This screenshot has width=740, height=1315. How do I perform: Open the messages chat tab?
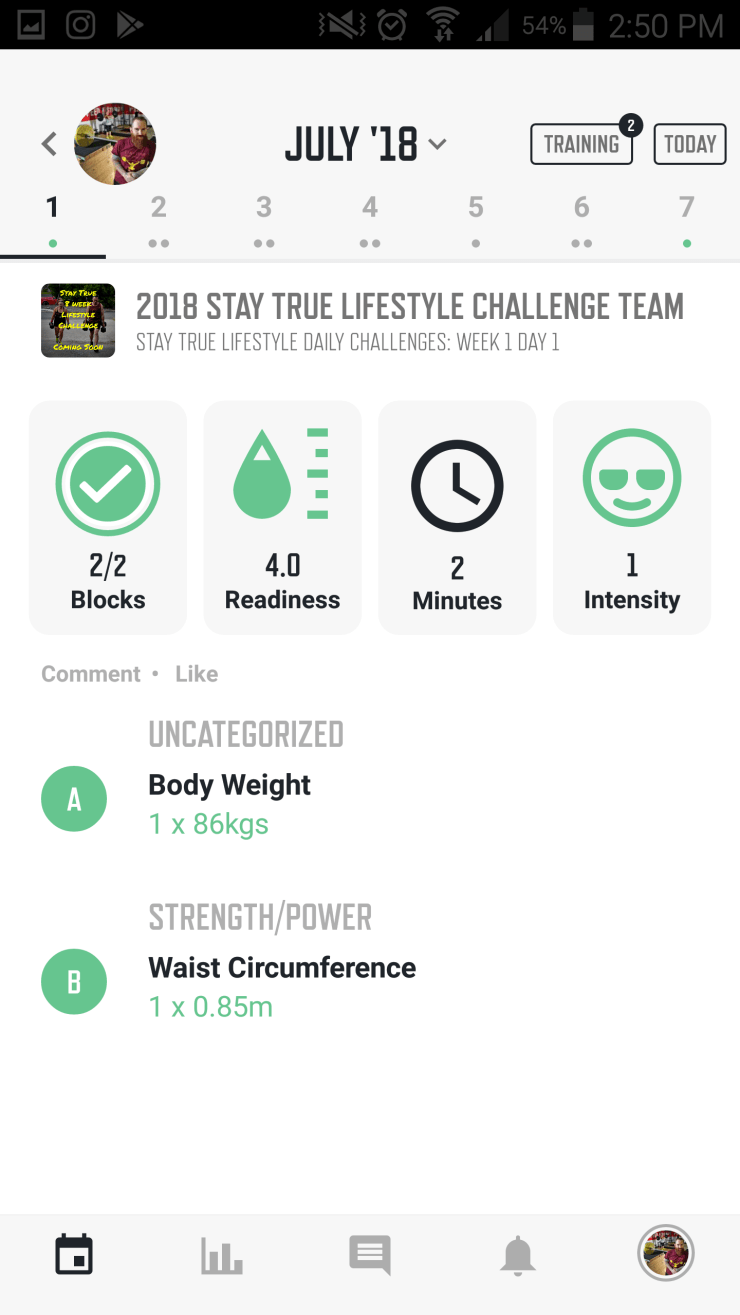point(370,1254)
